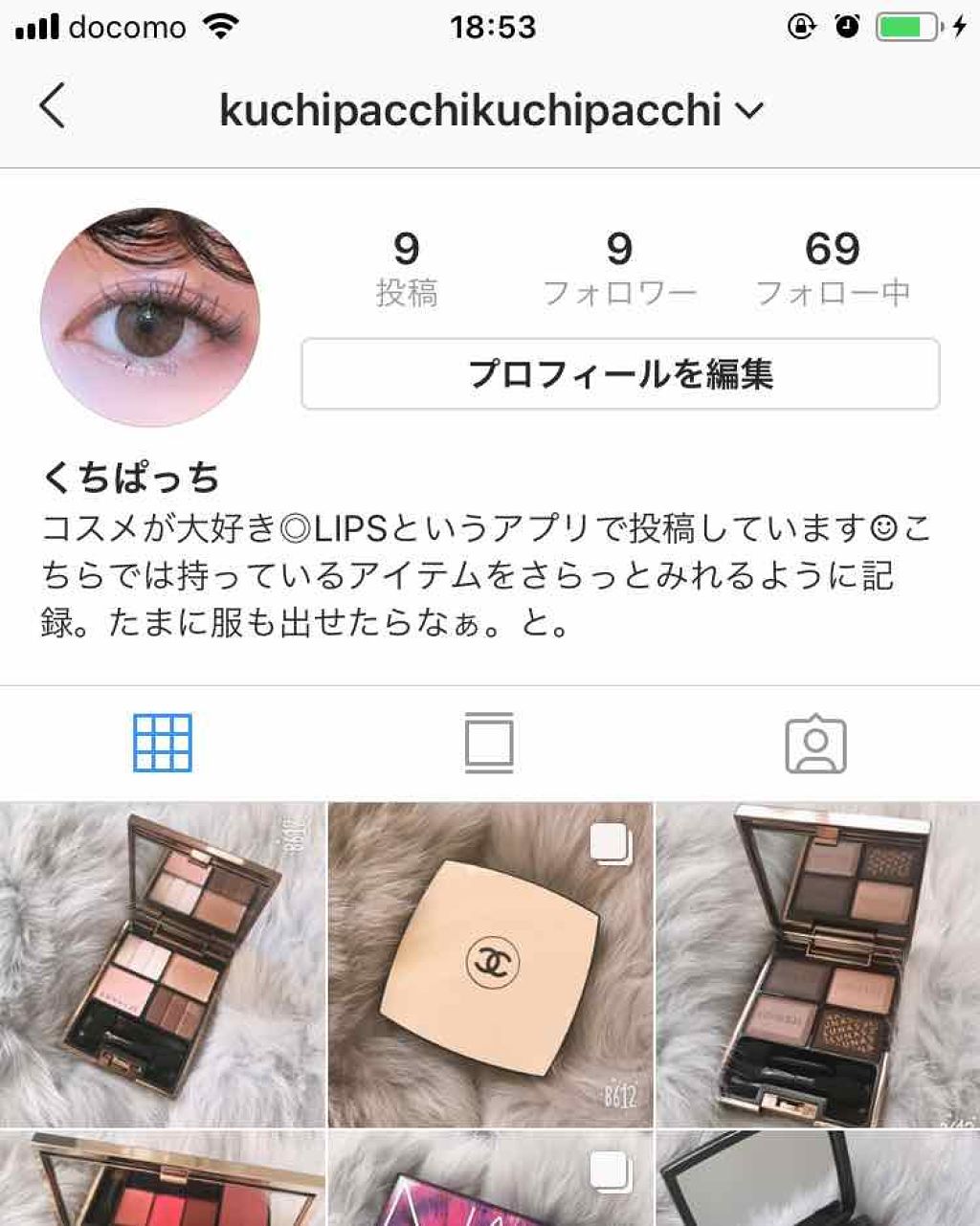Tap the 9 投稿 post count
Screen dimensions: 980x1226
point(408,266)
